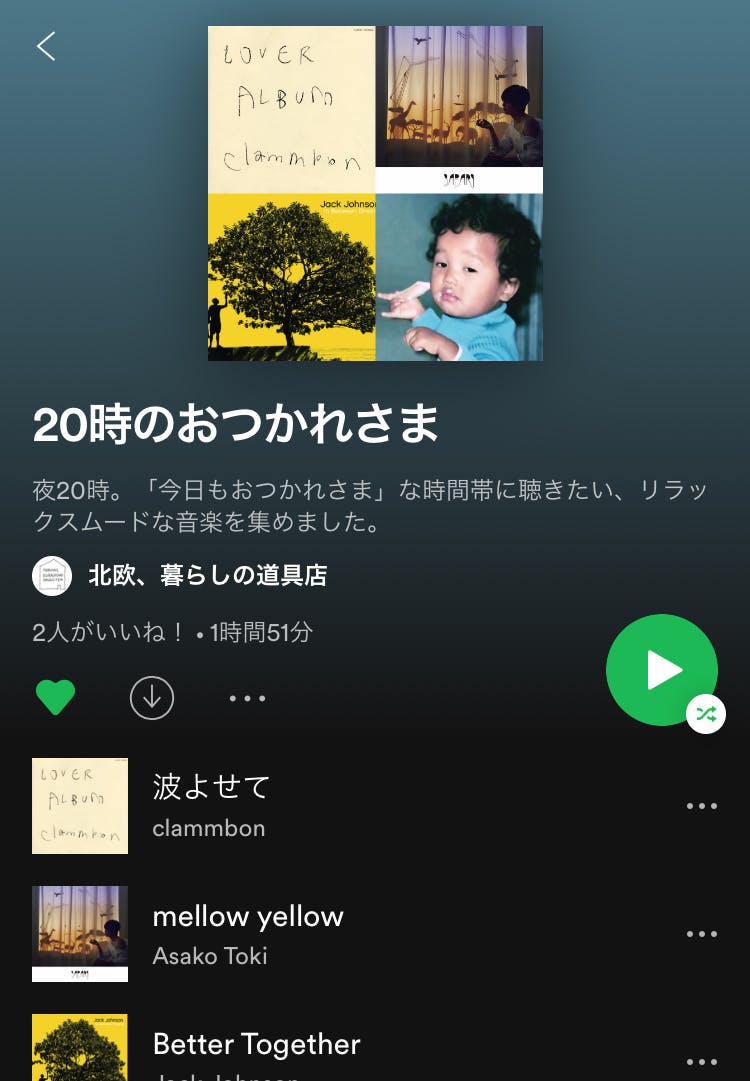
Task: Open options for the 波よせて track
Action: [x=702, y=806]
